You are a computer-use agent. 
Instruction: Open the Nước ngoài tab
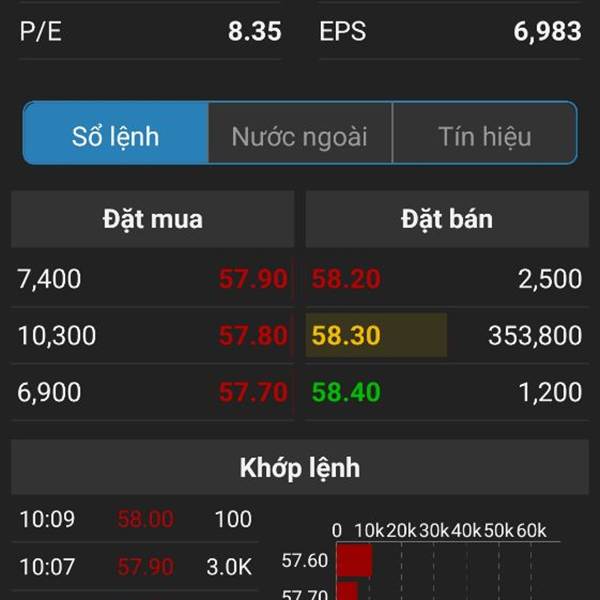click(300, 135)
